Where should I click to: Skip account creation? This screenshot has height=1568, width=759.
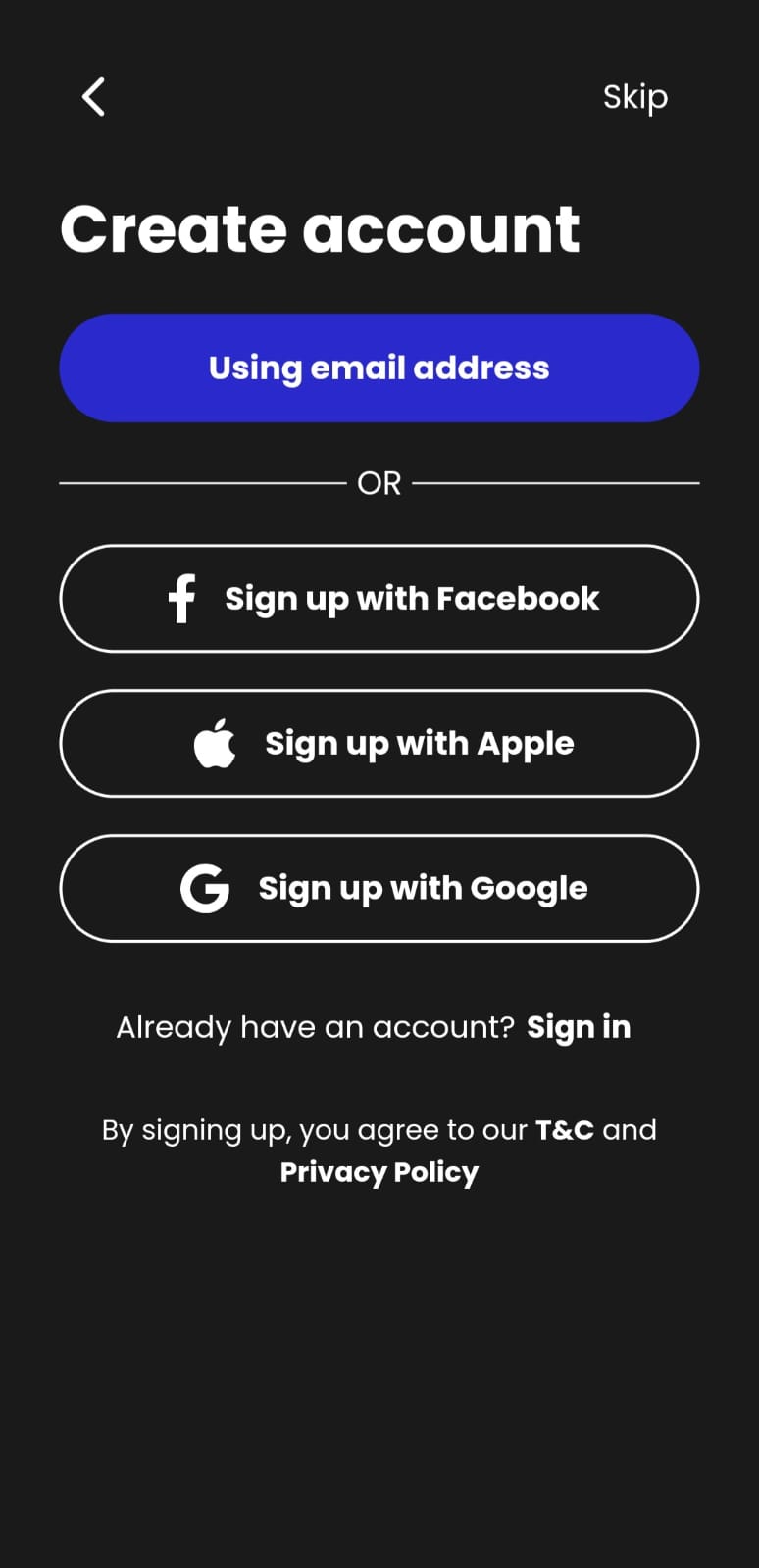(x=634, y=97)
